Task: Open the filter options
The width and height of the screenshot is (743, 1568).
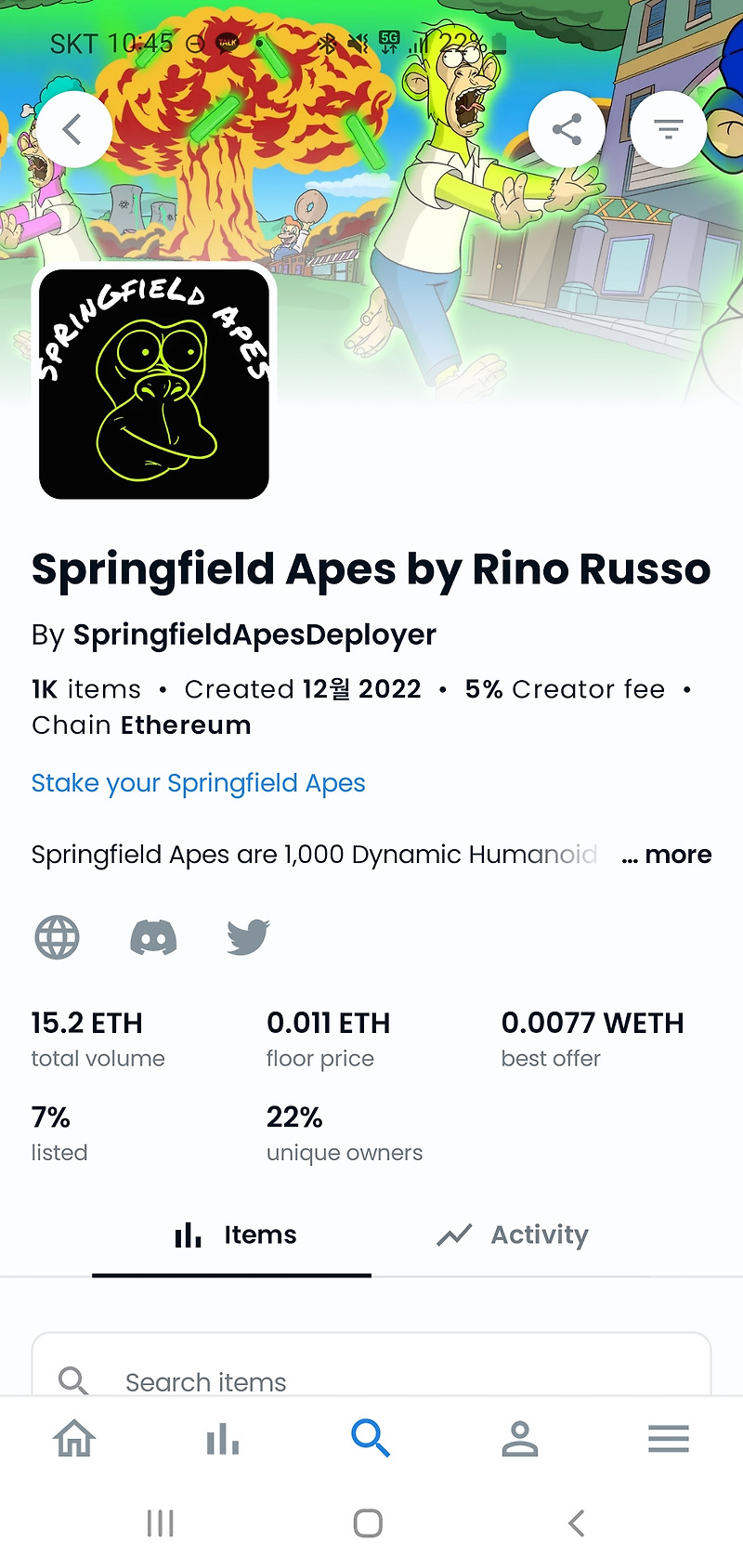Action: [668, 128]
